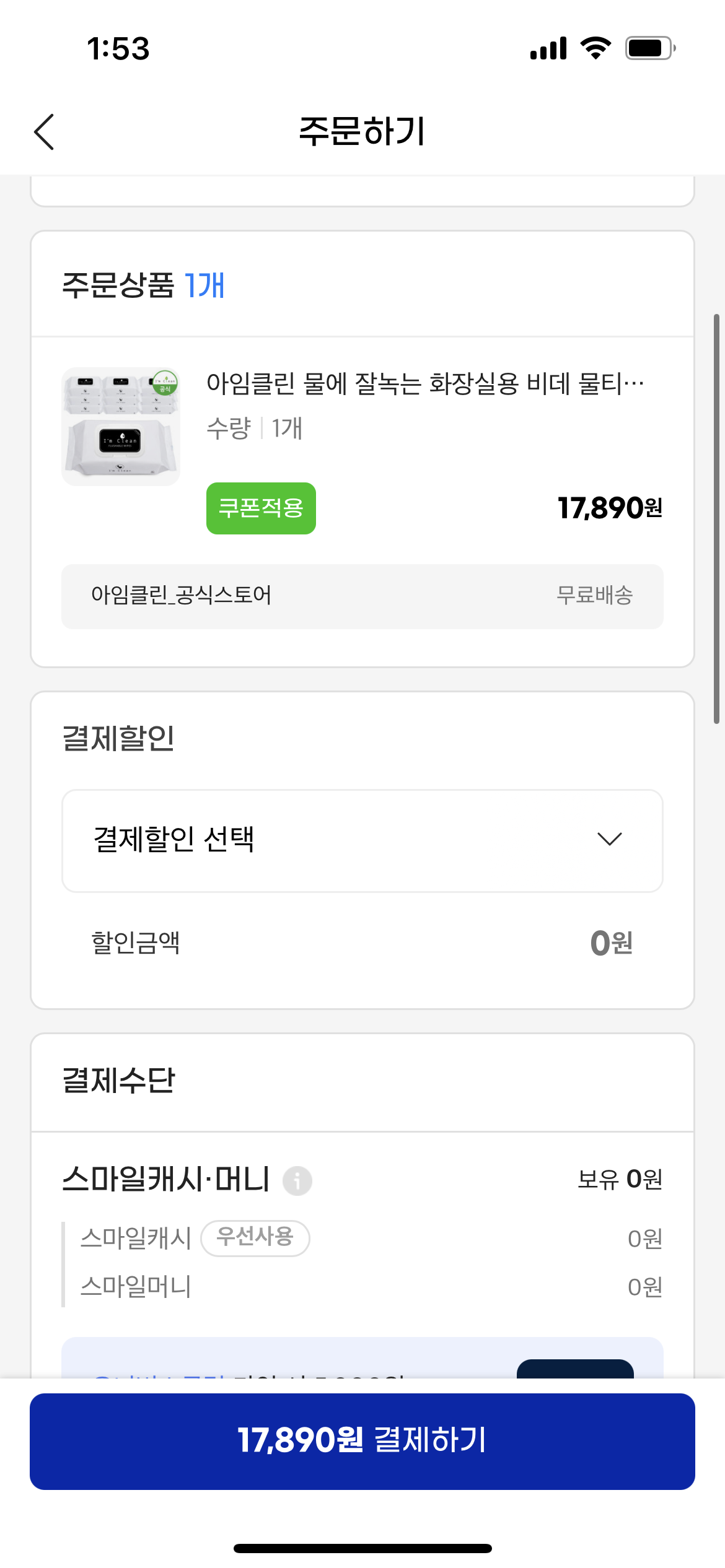Go back from the 주문하기 page
The width and height of the screenshot is (725, 1568).
(x=45, y=132)
